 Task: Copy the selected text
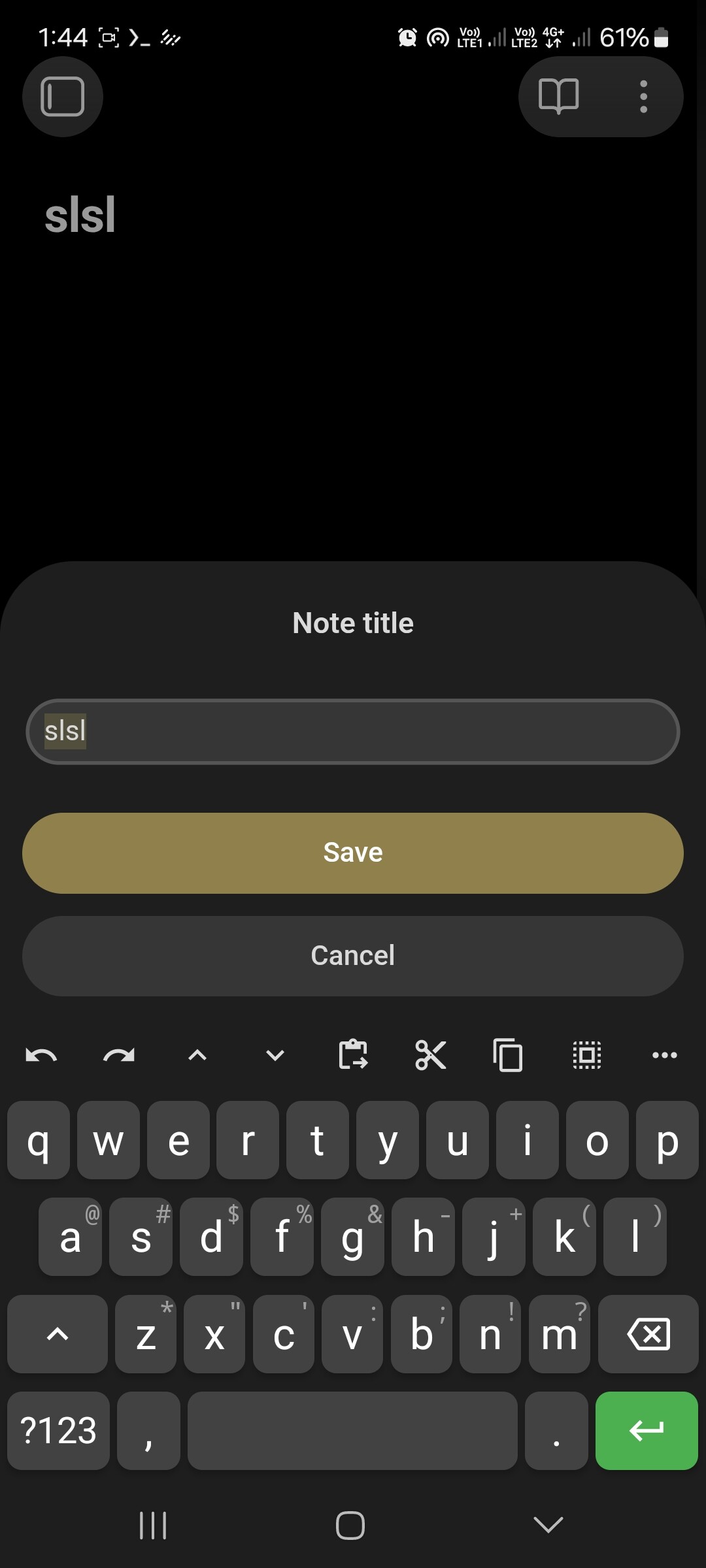tap(509, 1055)
